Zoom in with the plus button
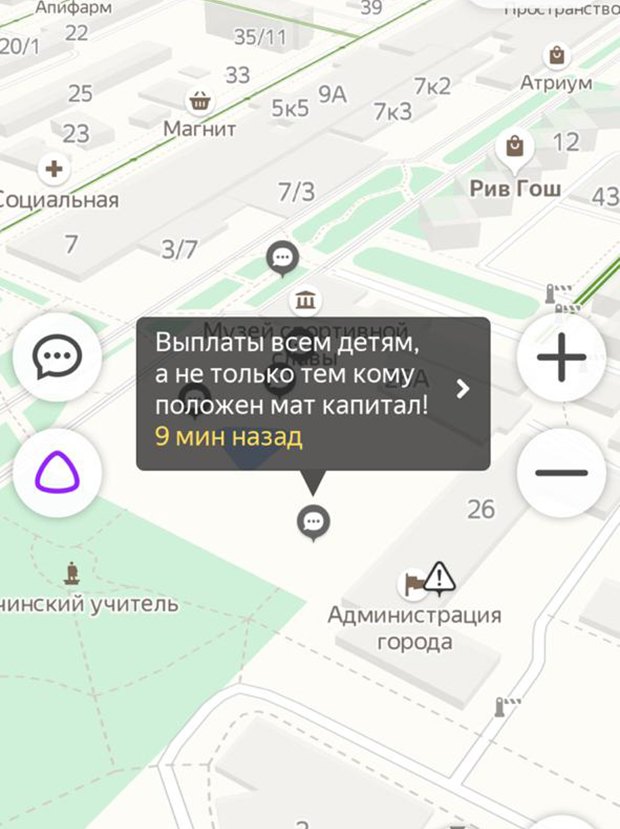This screenshot has width=620, height=829. point(561,357)
